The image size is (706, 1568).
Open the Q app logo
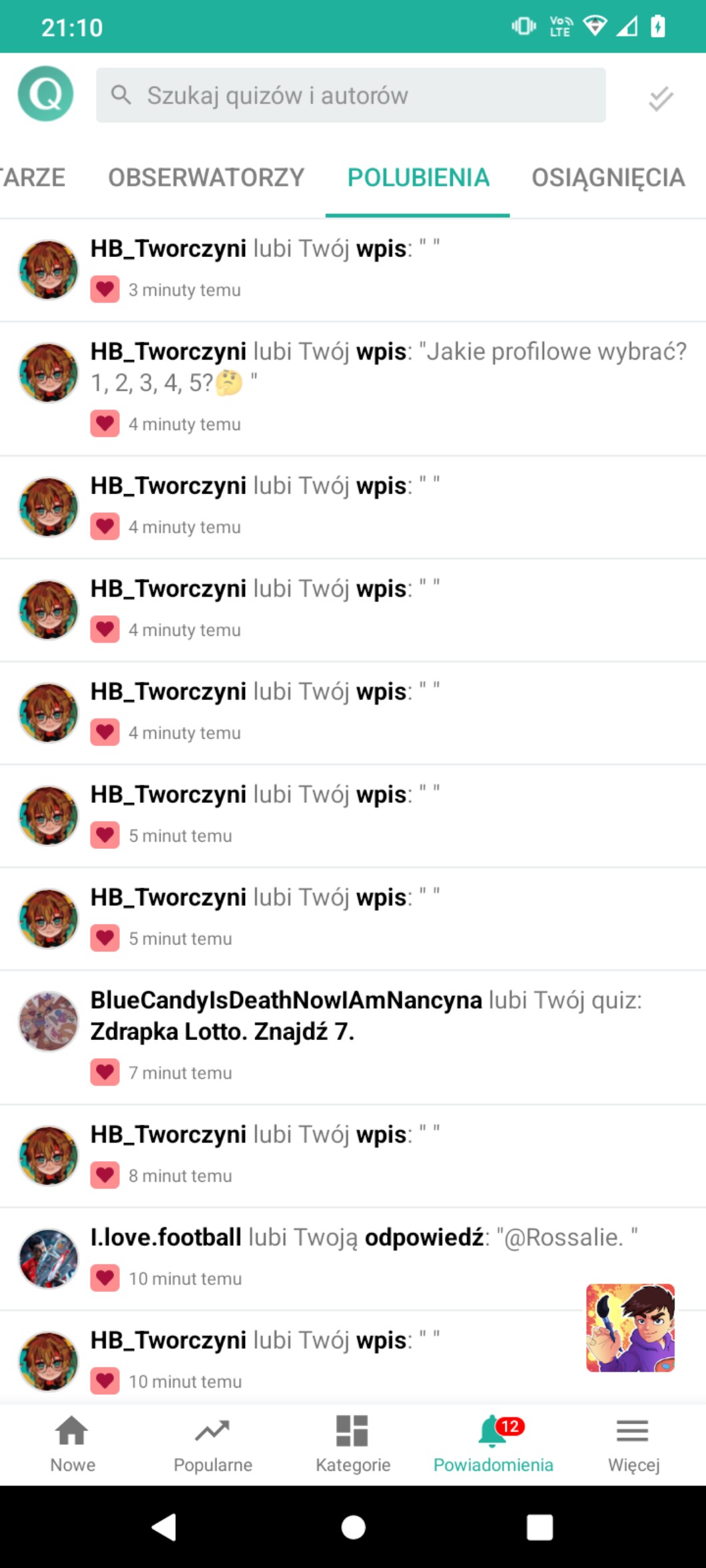pyautogui.click(x=45, y=94)
